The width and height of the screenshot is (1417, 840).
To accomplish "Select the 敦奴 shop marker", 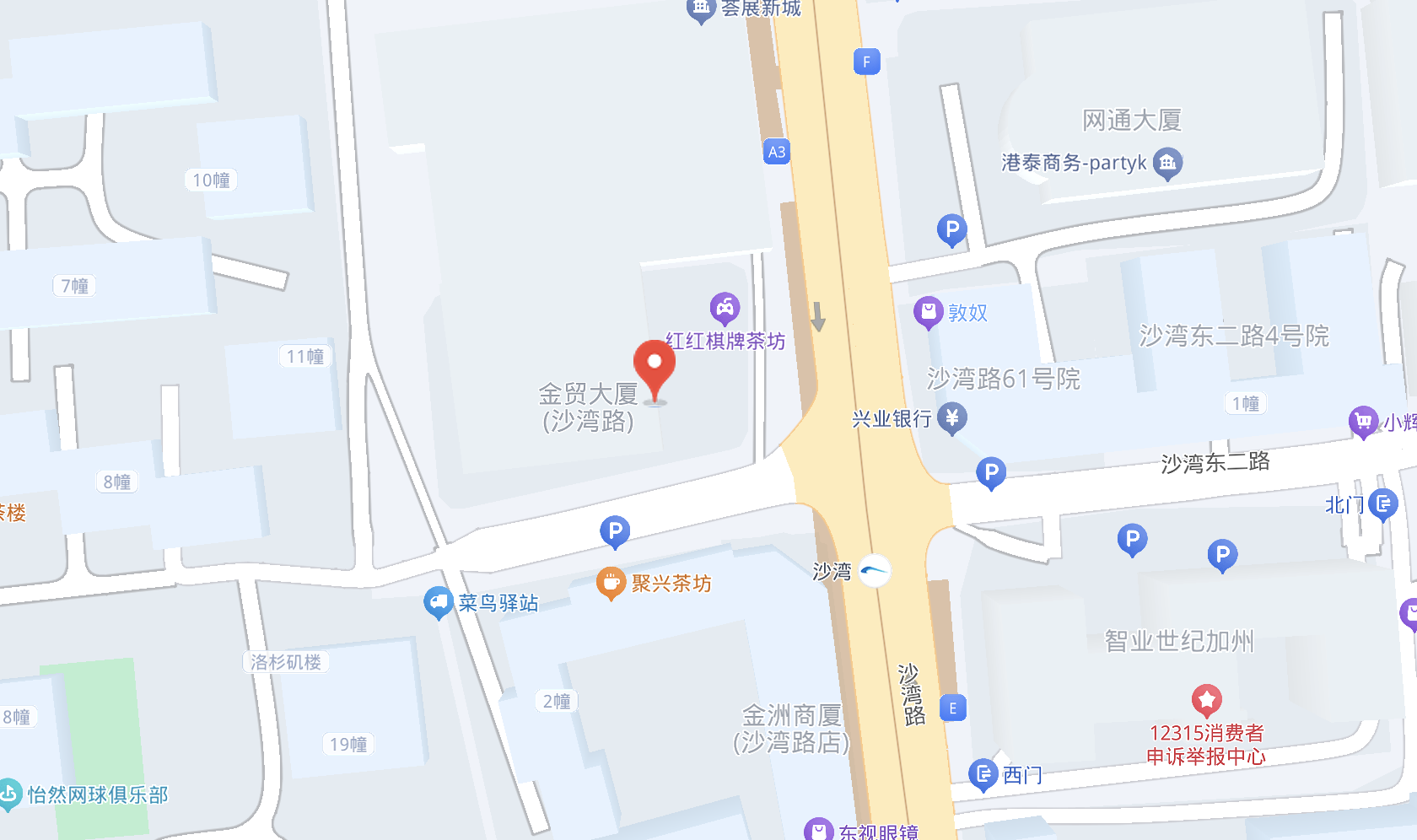I will (928, 312).
